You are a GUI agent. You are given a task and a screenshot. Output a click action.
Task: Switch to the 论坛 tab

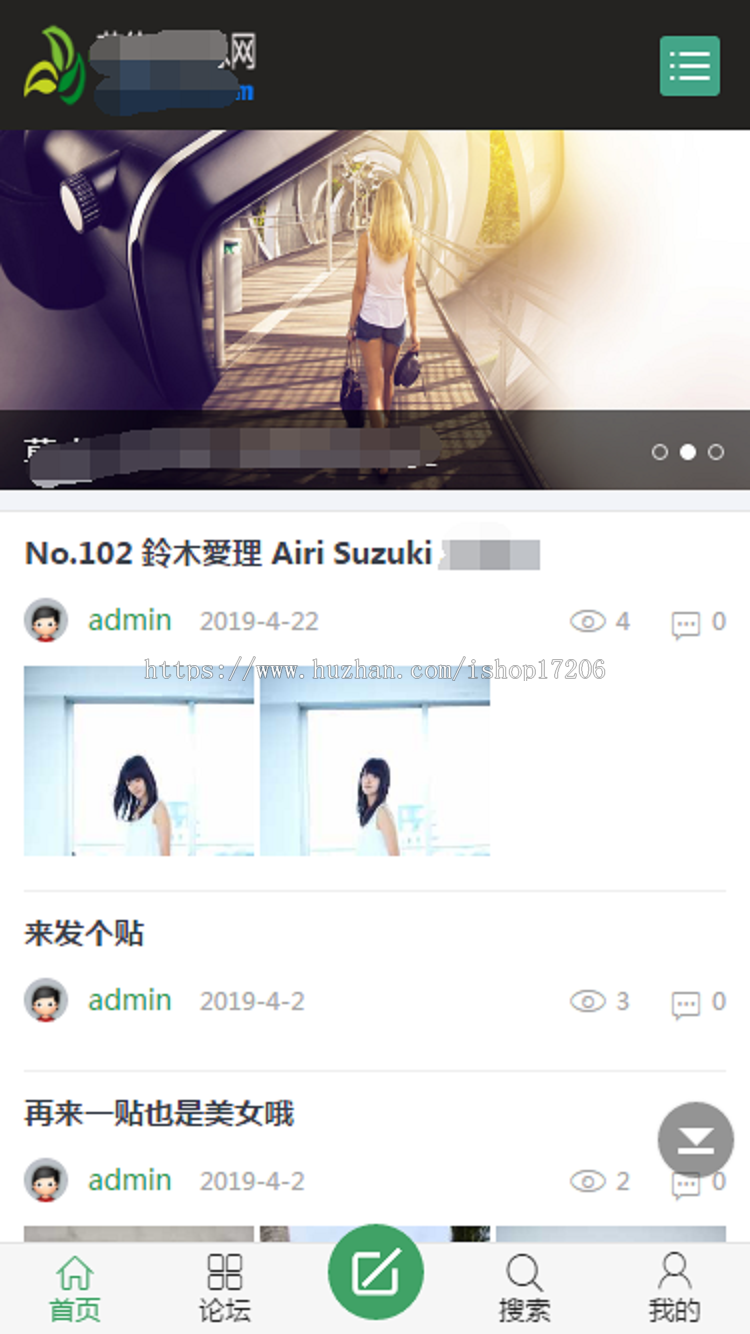click(x=224, y=1288)
